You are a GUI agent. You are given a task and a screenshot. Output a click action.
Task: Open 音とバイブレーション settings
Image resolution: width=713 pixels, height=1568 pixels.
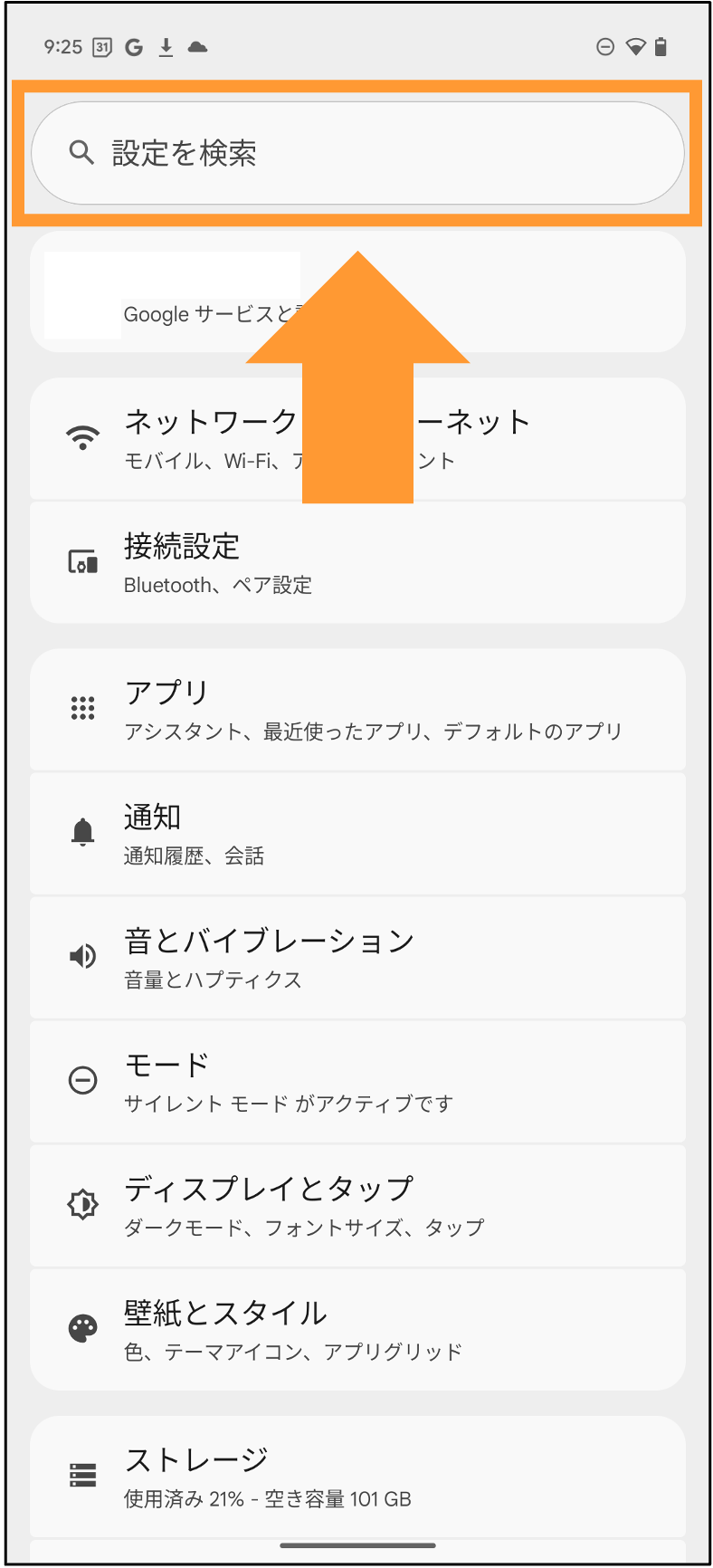click(357, 957)
